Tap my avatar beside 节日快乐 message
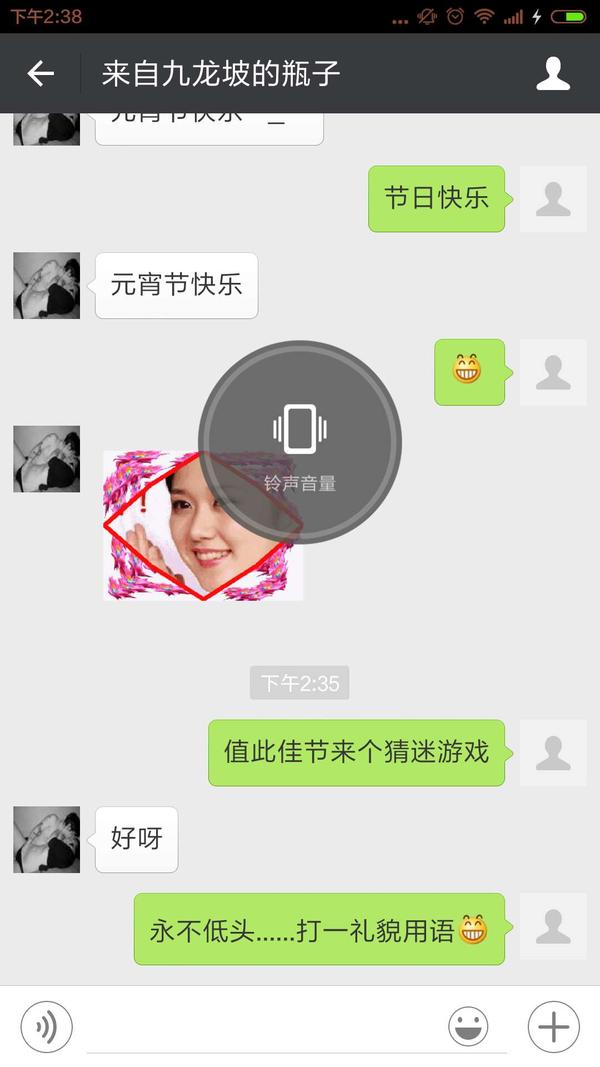Image resolution: width=600 pixels, height=1067 pixels. 553,199
